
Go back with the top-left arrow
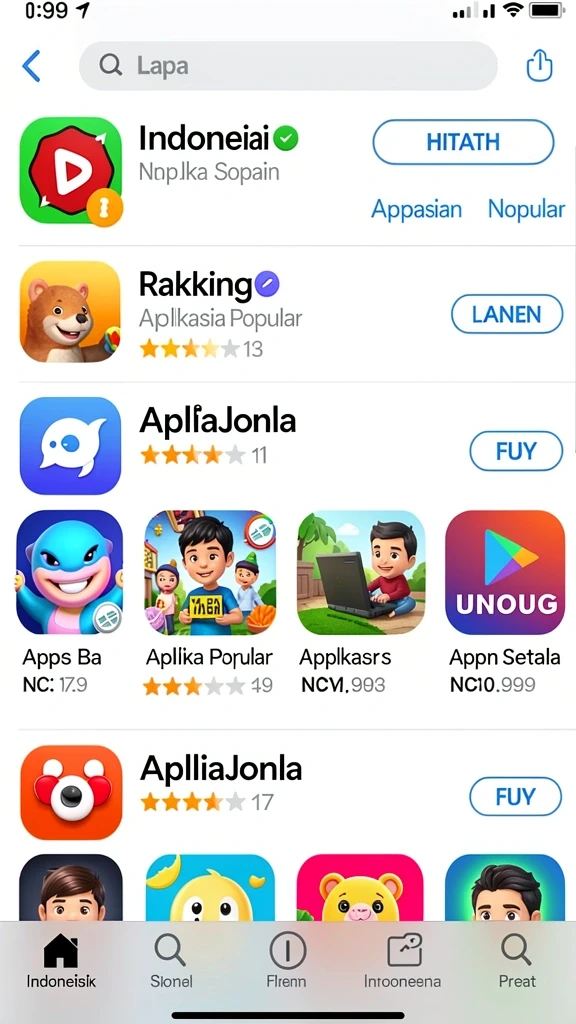click(x=31, y=66)
